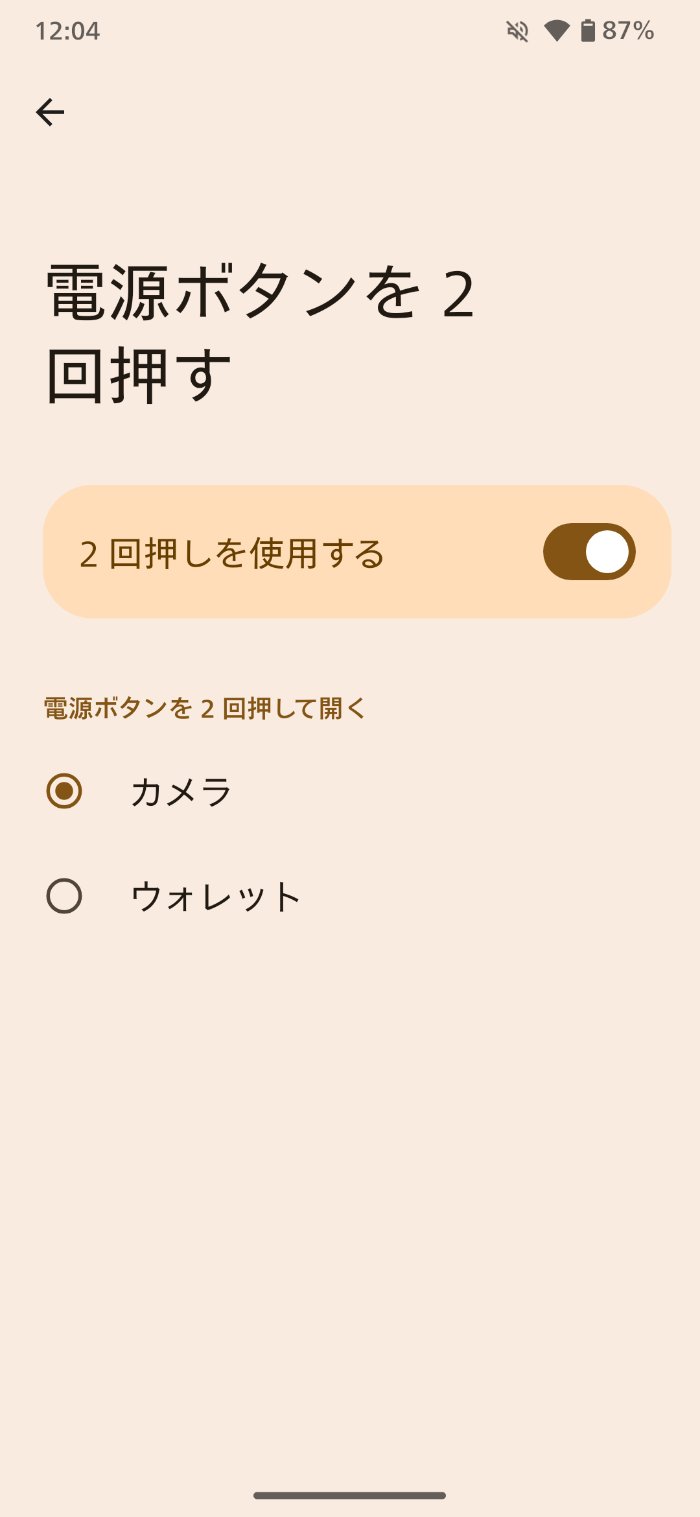Select the カメラ radio option
The height and width of the screenshot is (1517, 700).
tap(65, 792)
